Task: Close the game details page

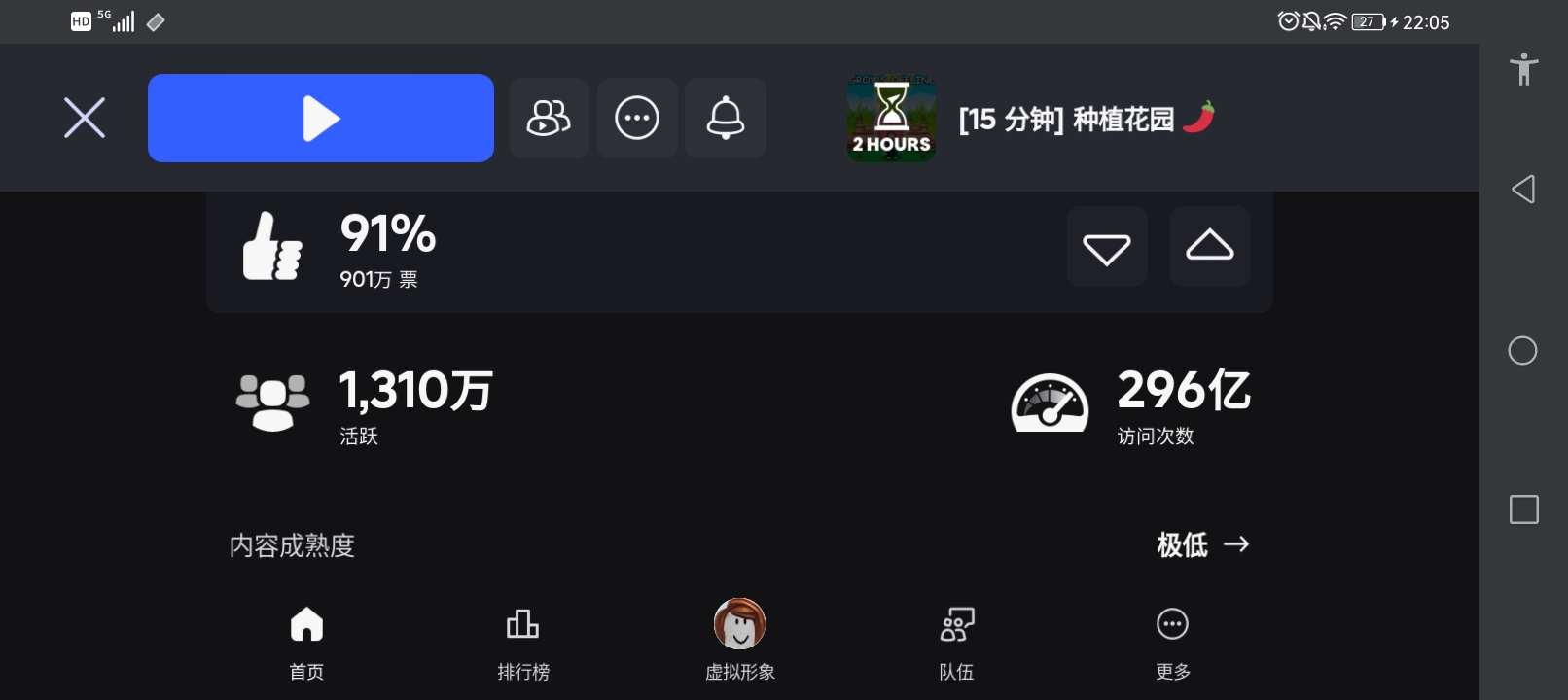Action: (x=85, y=118)
